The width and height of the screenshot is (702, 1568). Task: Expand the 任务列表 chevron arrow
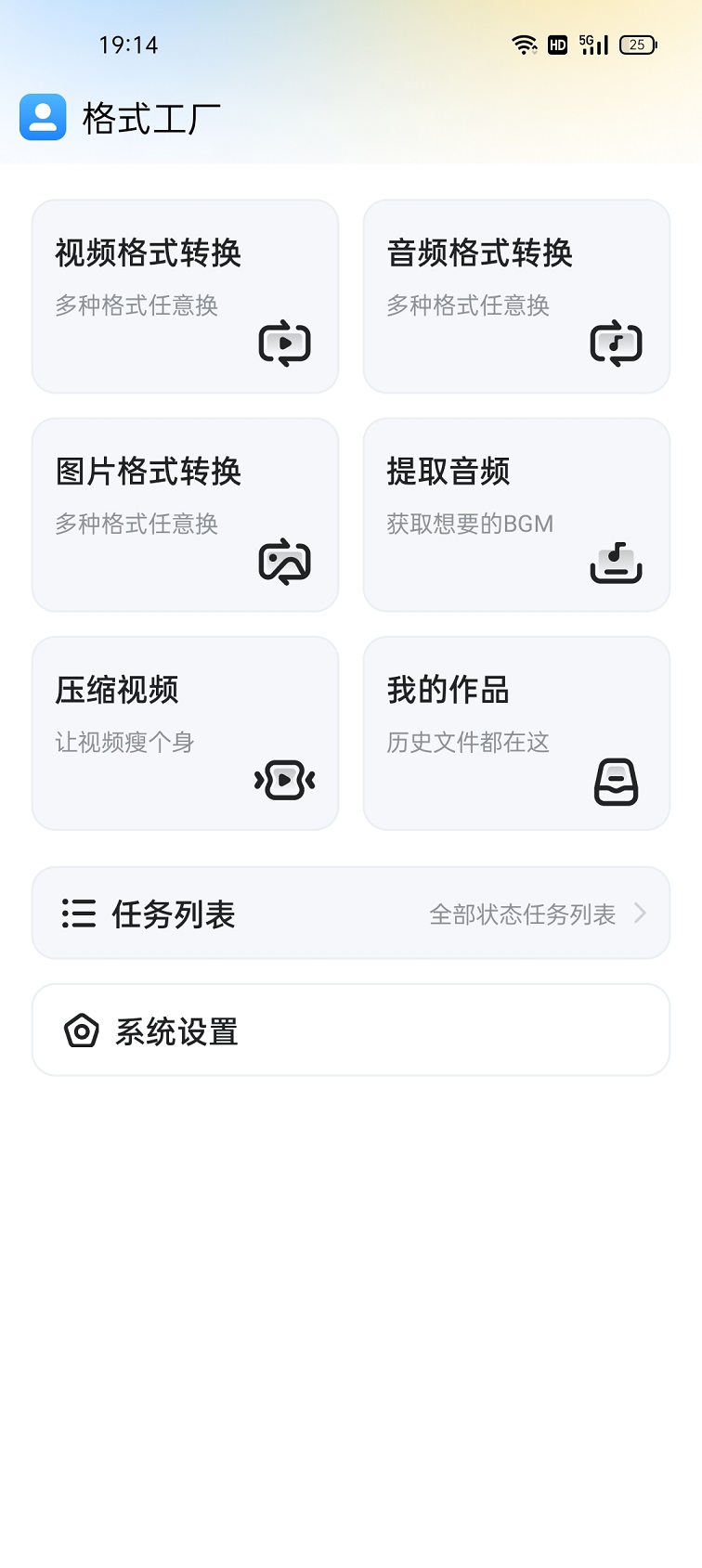point(639,913)
